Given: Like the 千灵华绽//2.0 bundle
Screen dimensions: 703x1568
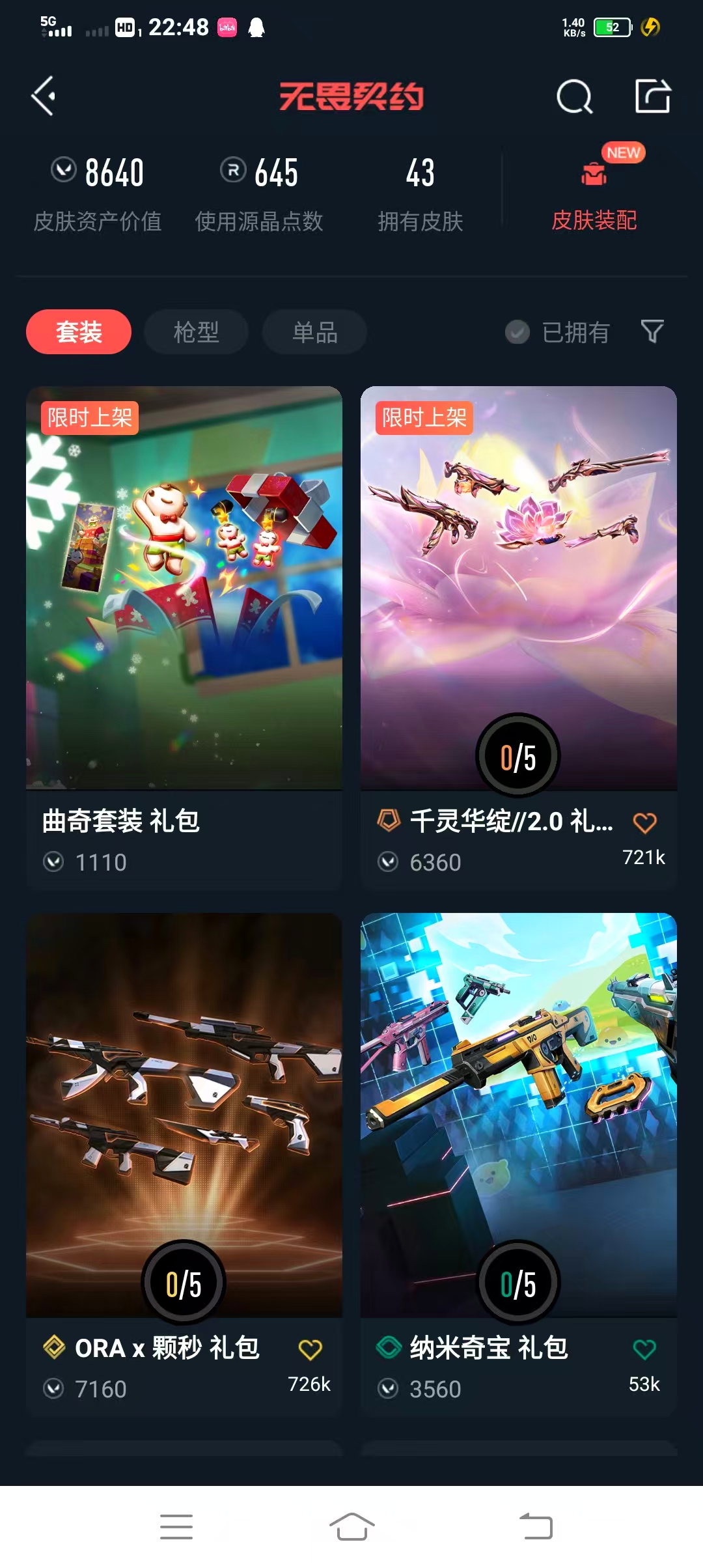Looking at the screenshot, I should click(644, 823).
